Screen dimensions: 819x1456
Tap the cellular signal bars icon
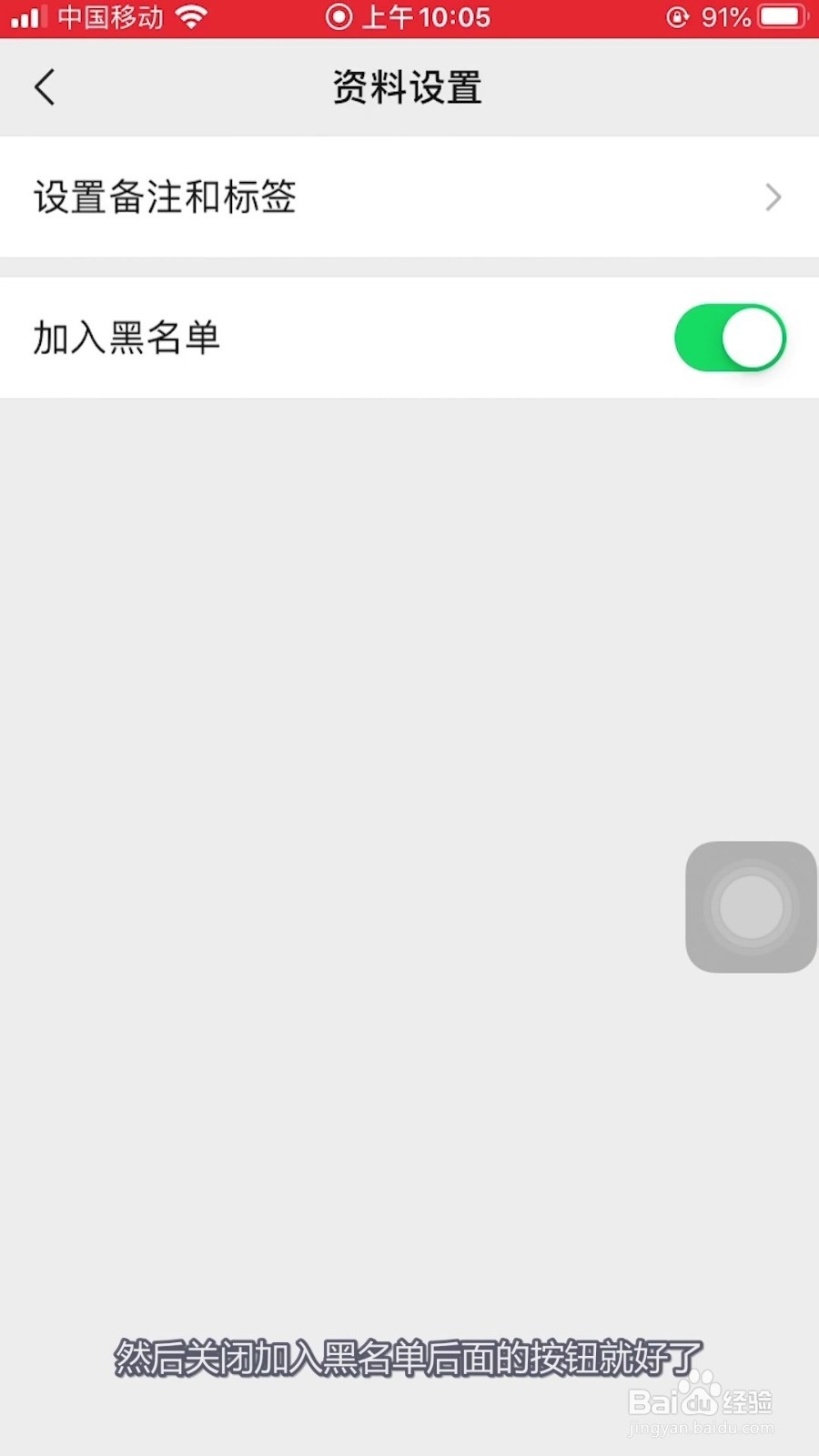click(27, 15)
